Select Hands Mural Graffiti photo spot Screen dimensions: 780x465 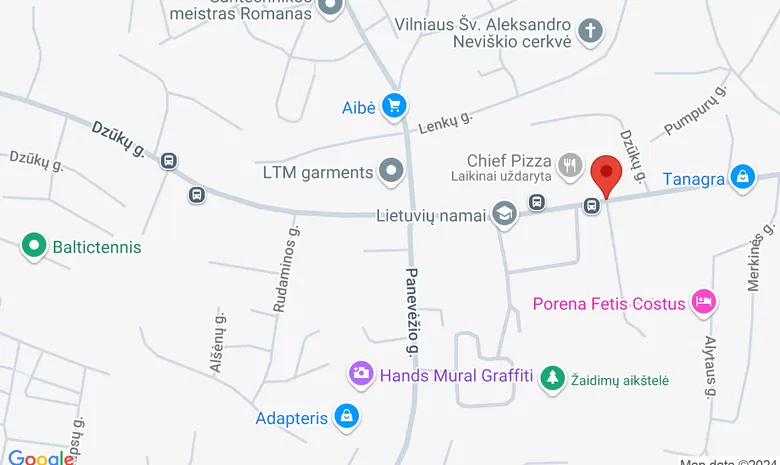pyautogui.click(x=361, y=375)
